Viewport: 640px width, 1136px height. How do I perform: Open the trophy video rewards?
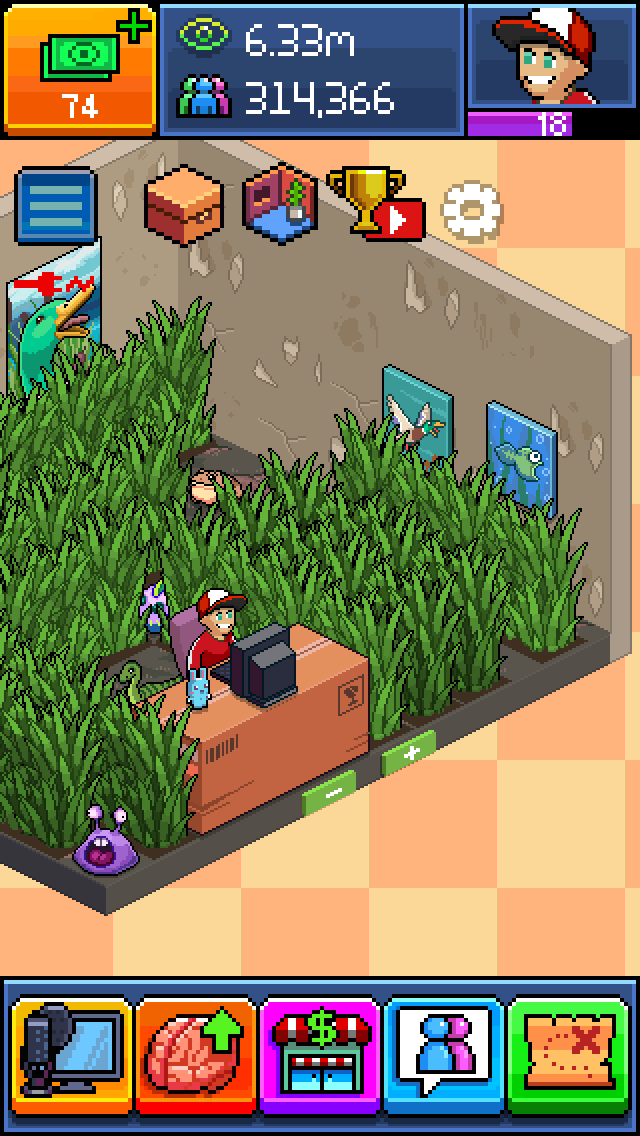(374, 203)
